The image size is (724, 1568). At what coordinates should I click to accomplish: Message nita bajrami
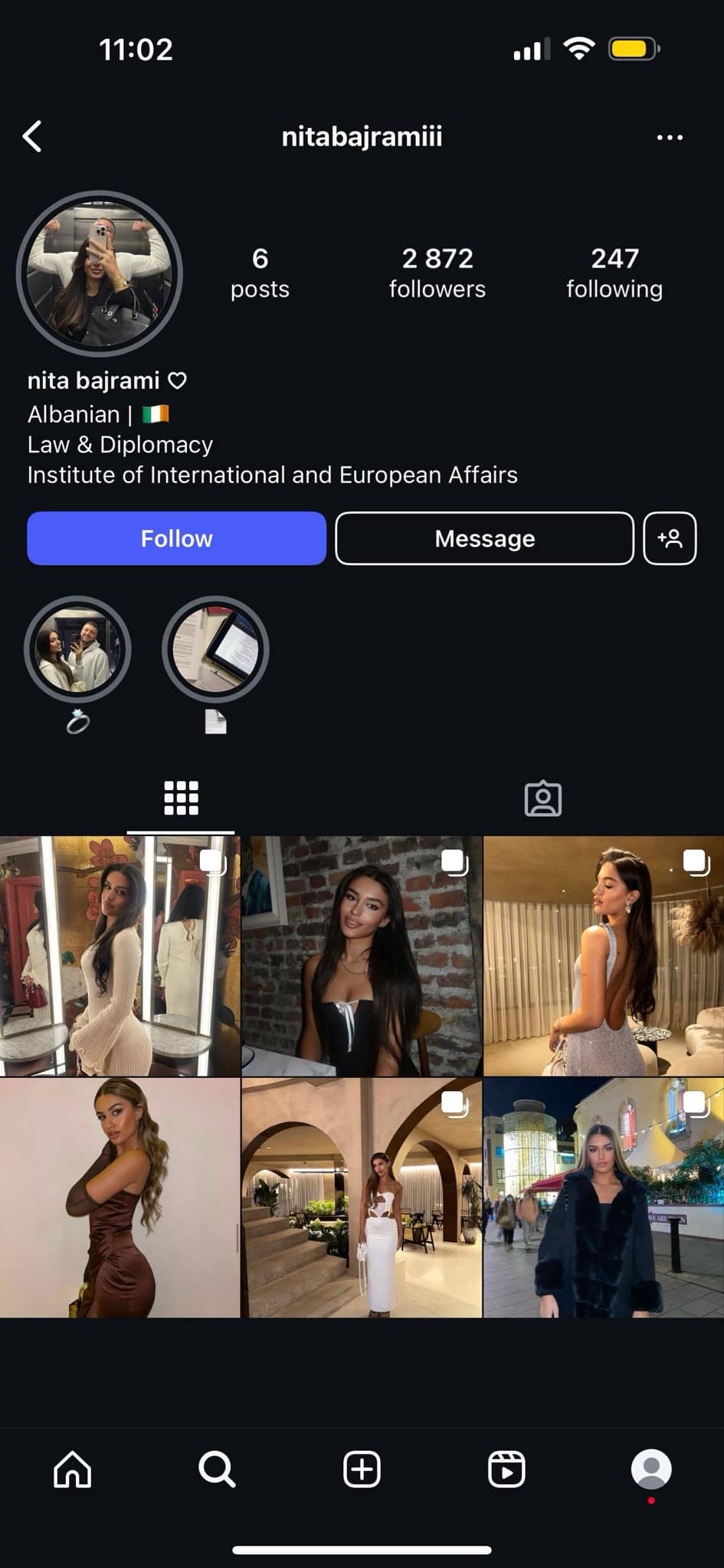pos(484,538)
